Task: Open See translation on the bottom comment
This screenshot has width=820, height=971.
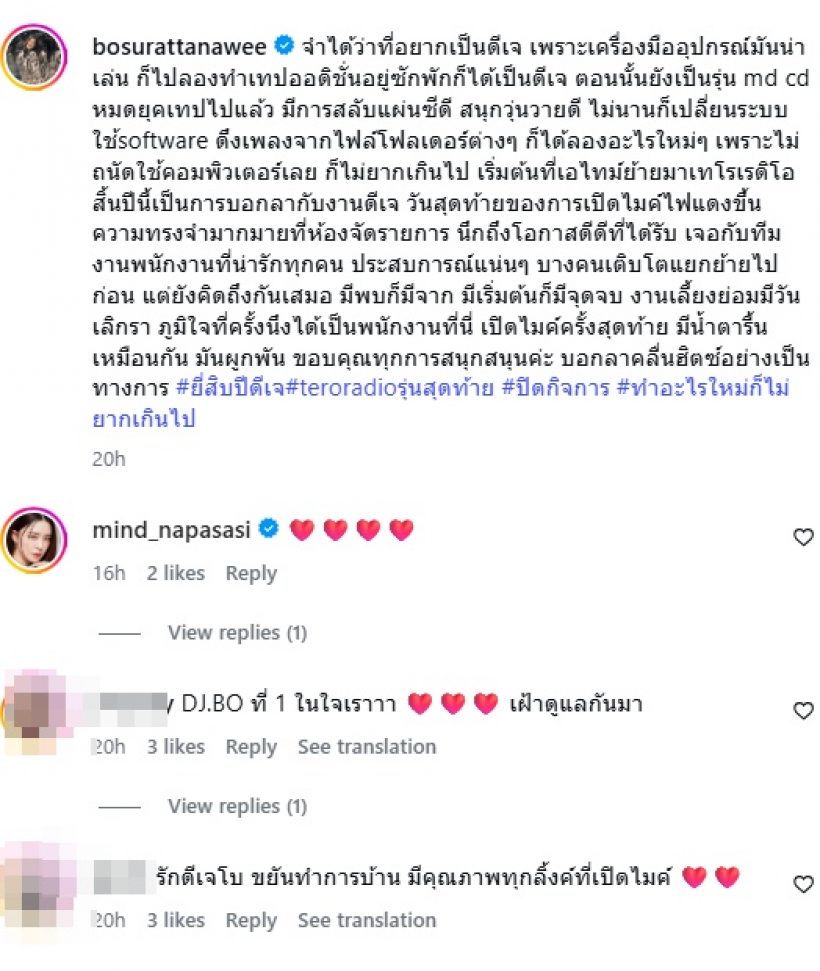Action: (x=368, y=921)
